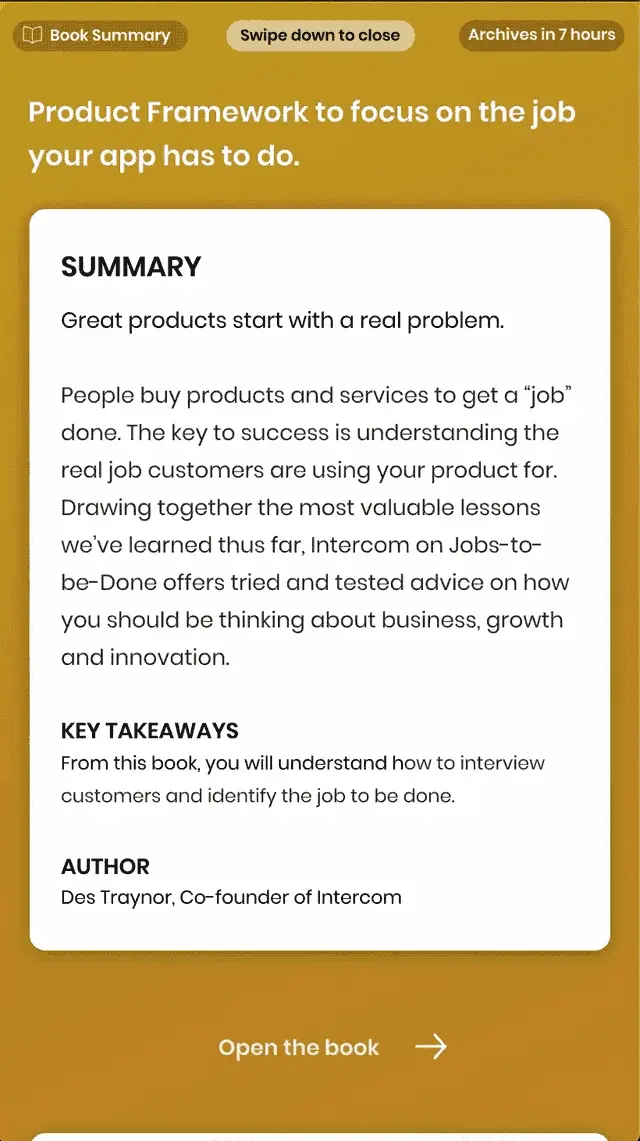Tap the Book Summary chip
This screenshot has width=640, height=1141.
point(100,35)
